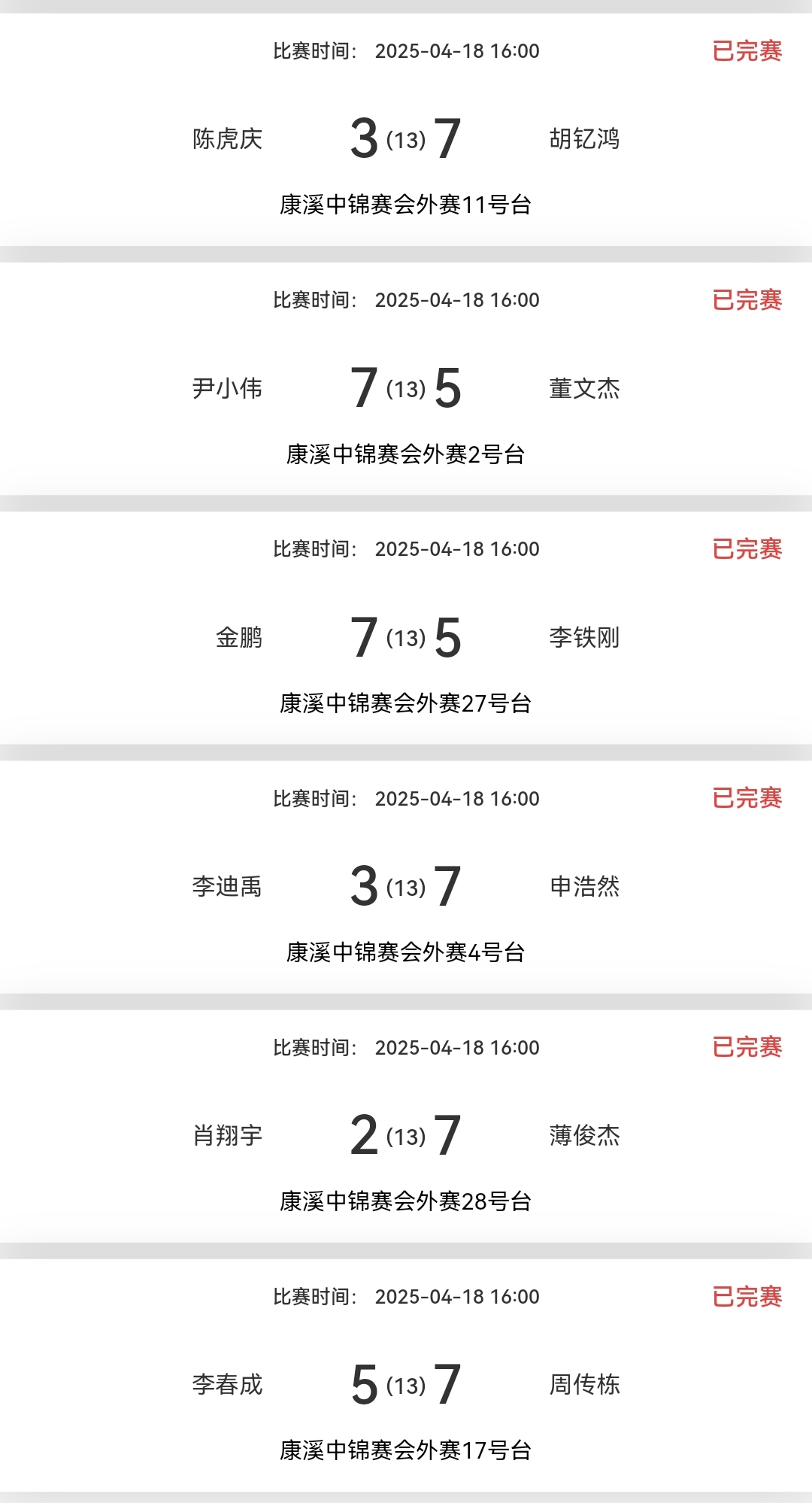The width and height of the screenshot is (812, 1503).
Task: Open the match 尹小伟 vs 董文杰
Action: (x=406, y=388)
